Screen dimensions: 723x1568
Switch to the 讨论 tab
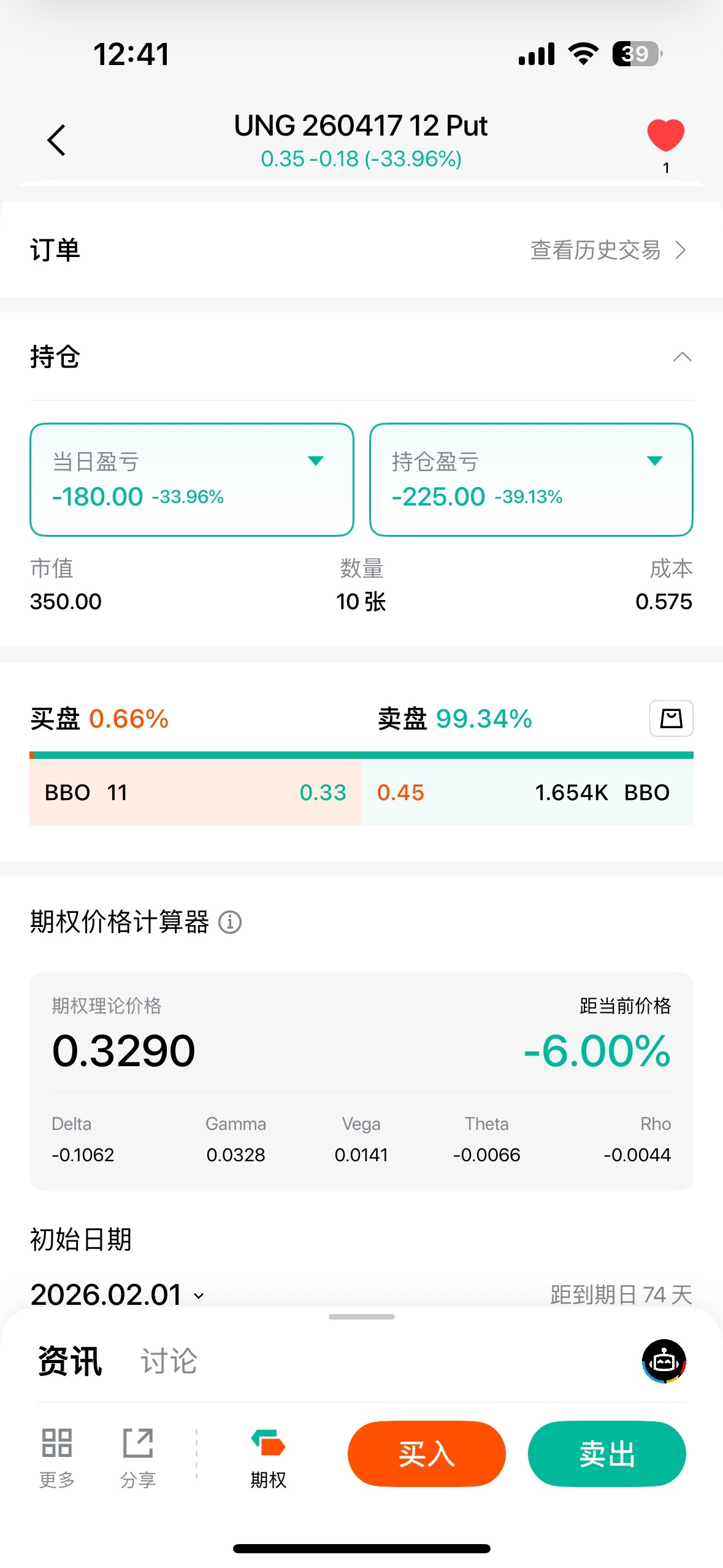tap(169, 1362)
